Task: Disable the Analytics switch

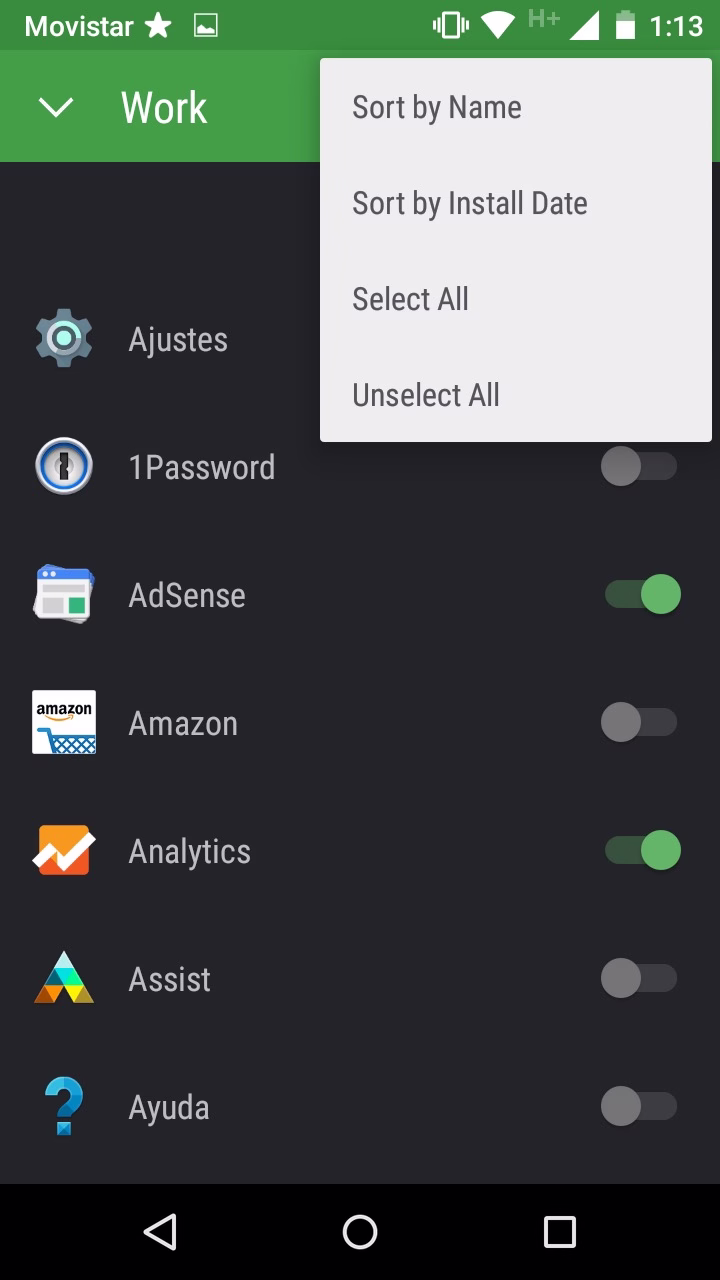Action: [640, 851]
